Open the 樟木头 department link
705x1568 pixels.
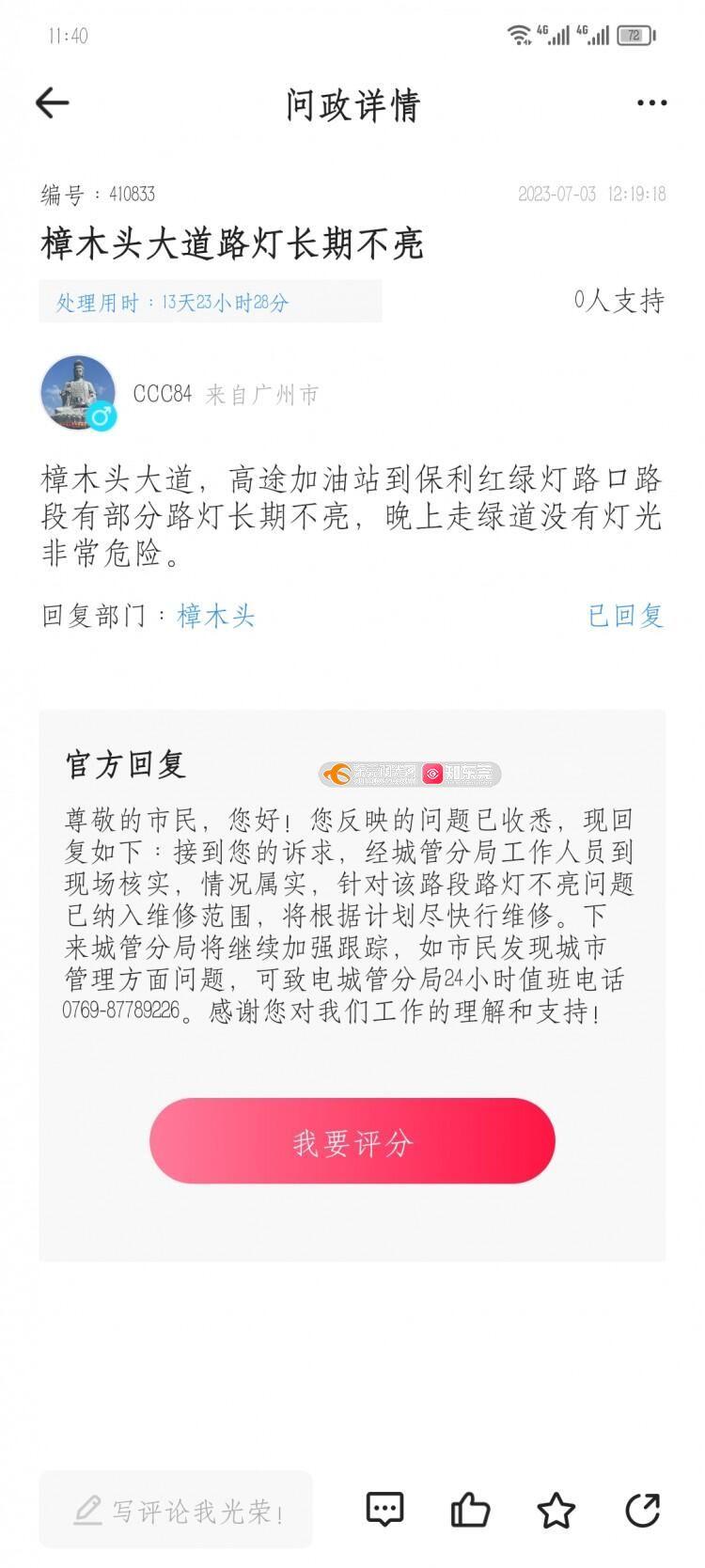215,616
